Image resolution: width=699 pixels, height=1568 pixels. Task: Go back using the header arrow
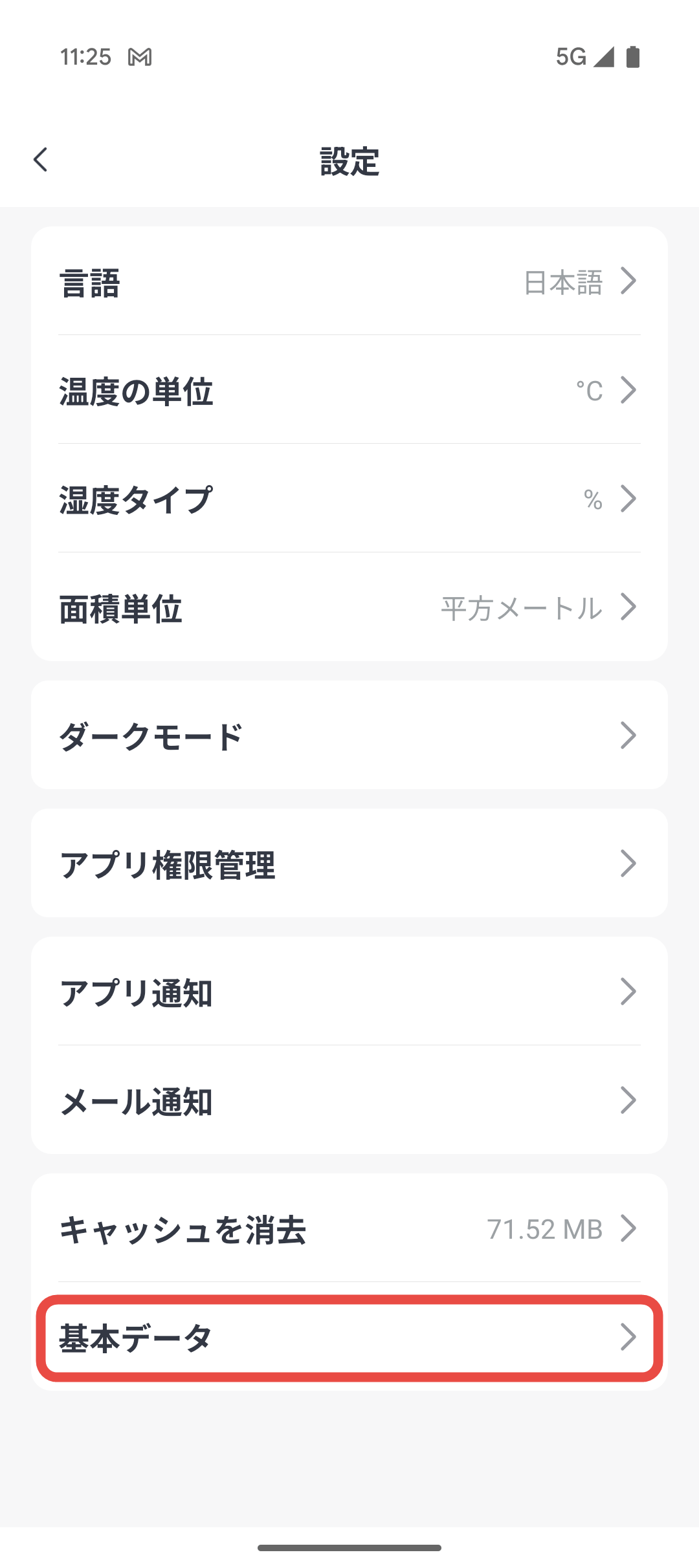41,160
